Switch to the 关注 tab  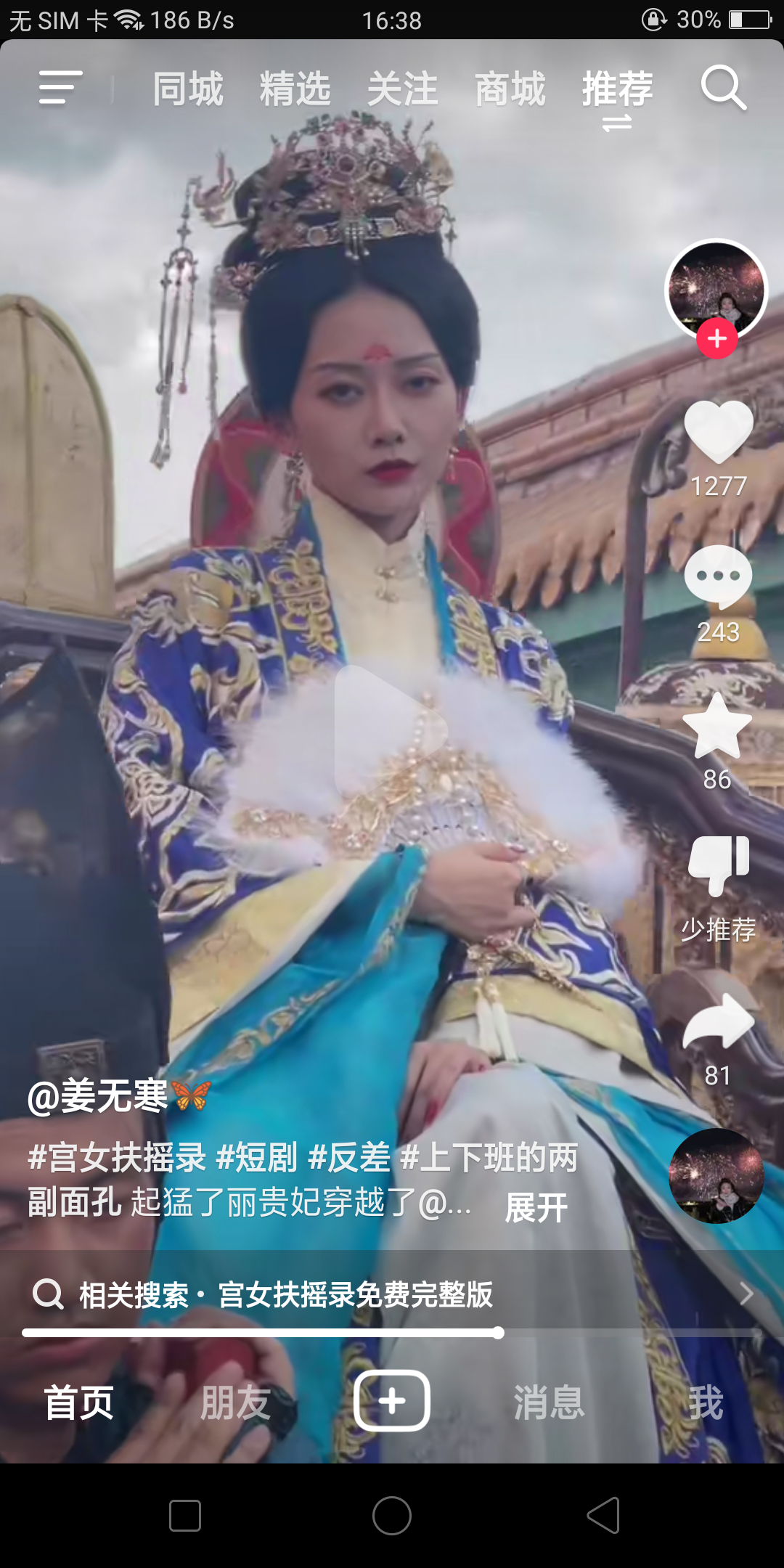pyautogui.click(x=403, y=89)
